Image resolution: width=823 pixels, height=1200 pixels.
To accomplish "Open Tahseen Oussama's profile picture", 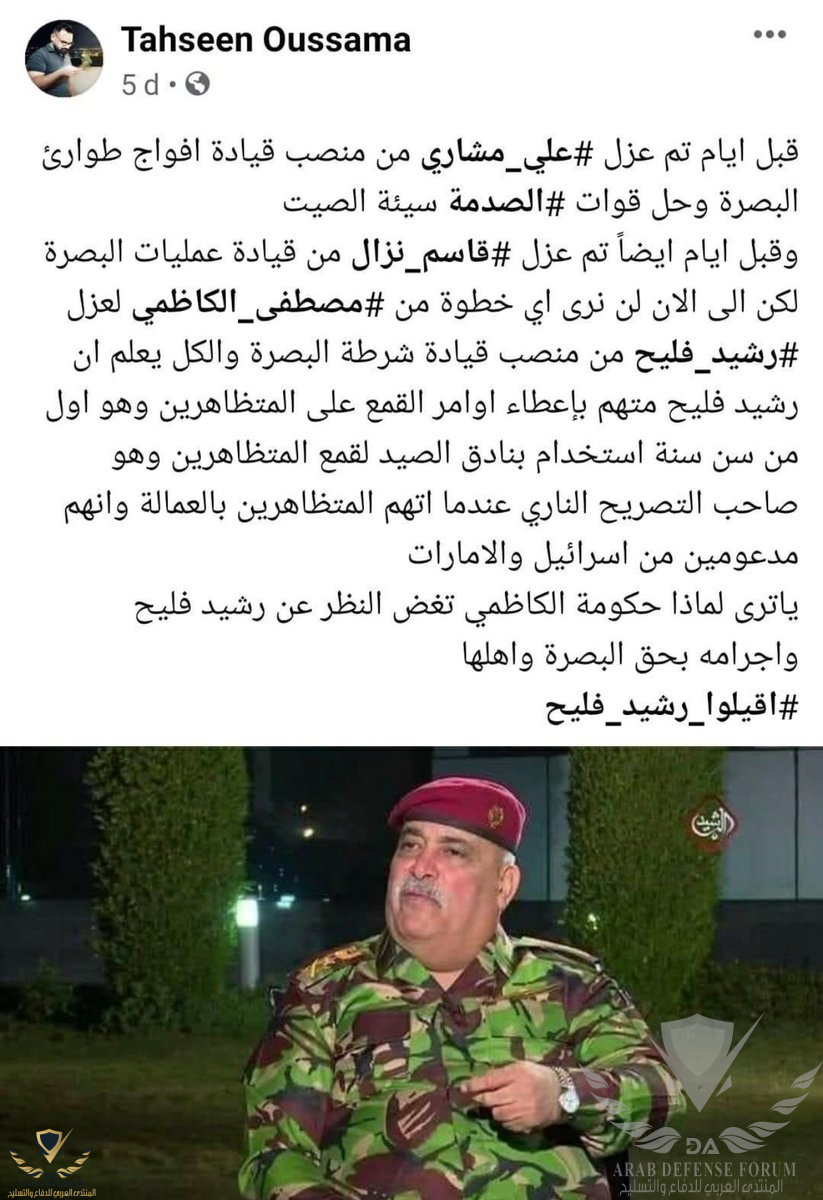I will click(64, 58).
